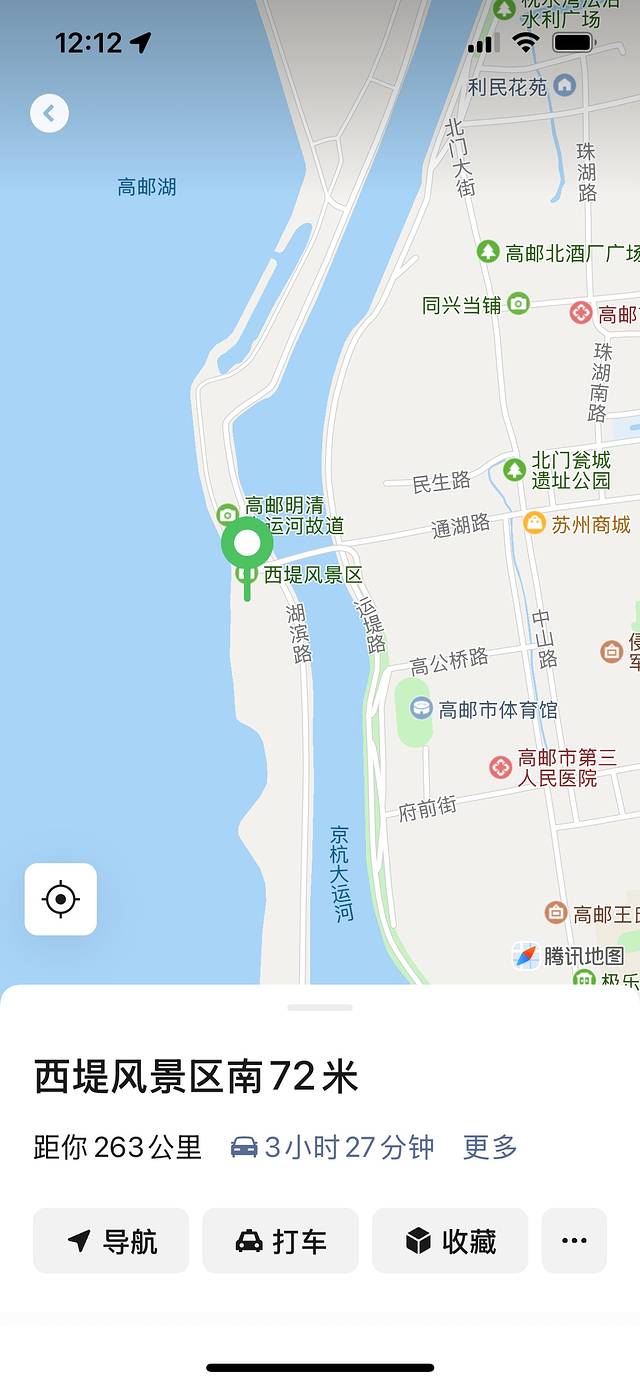The height and width of the screenshot is (1385, 640).
Task: Hail a ride with the 打车 button
Action: point(280,1241)
